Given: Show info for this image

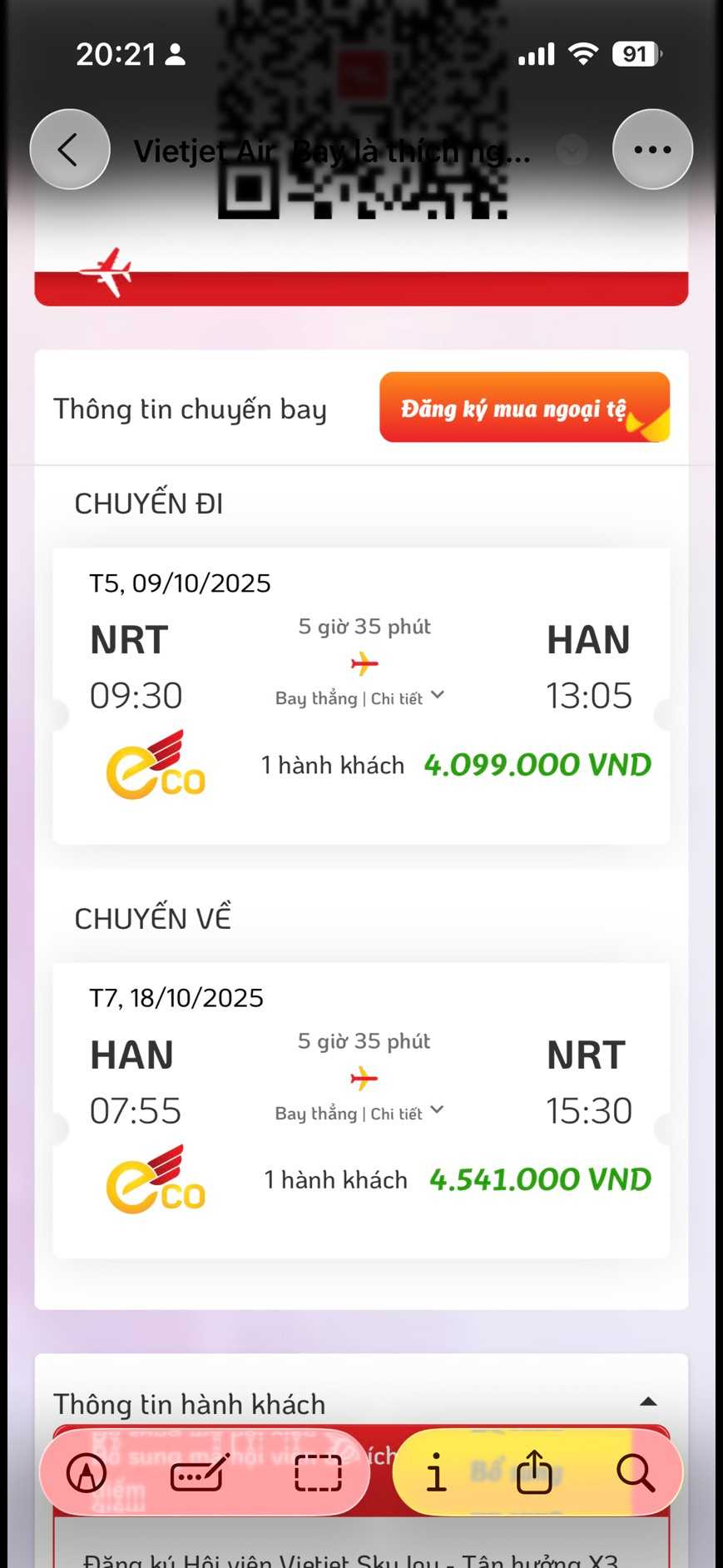Looking at the screenshot, I should [435, 1473].
